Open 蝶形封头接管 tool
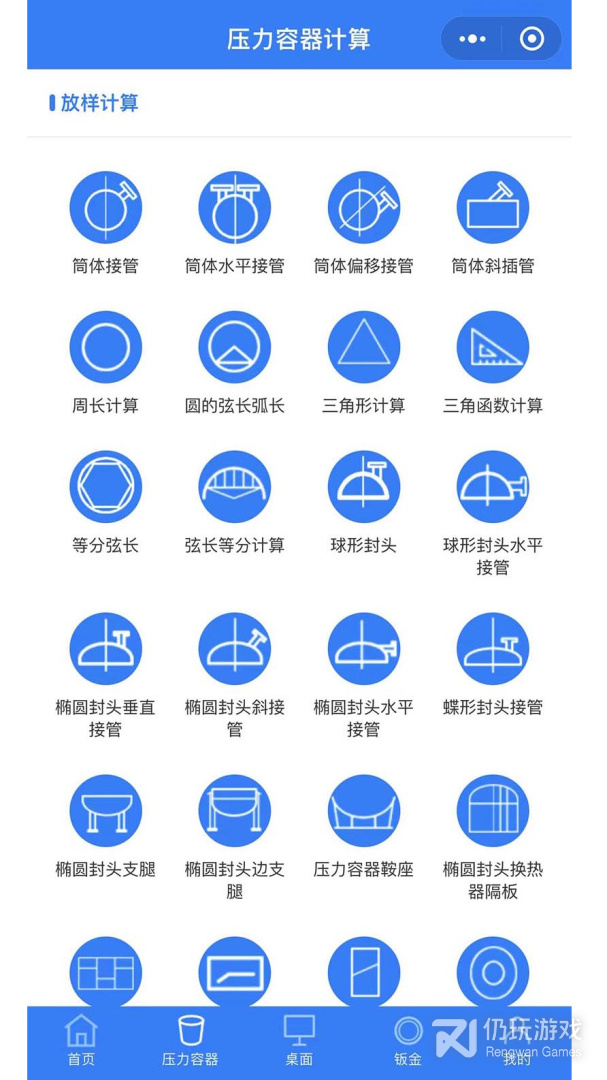The image size is (607, 1080). point(493,650)
